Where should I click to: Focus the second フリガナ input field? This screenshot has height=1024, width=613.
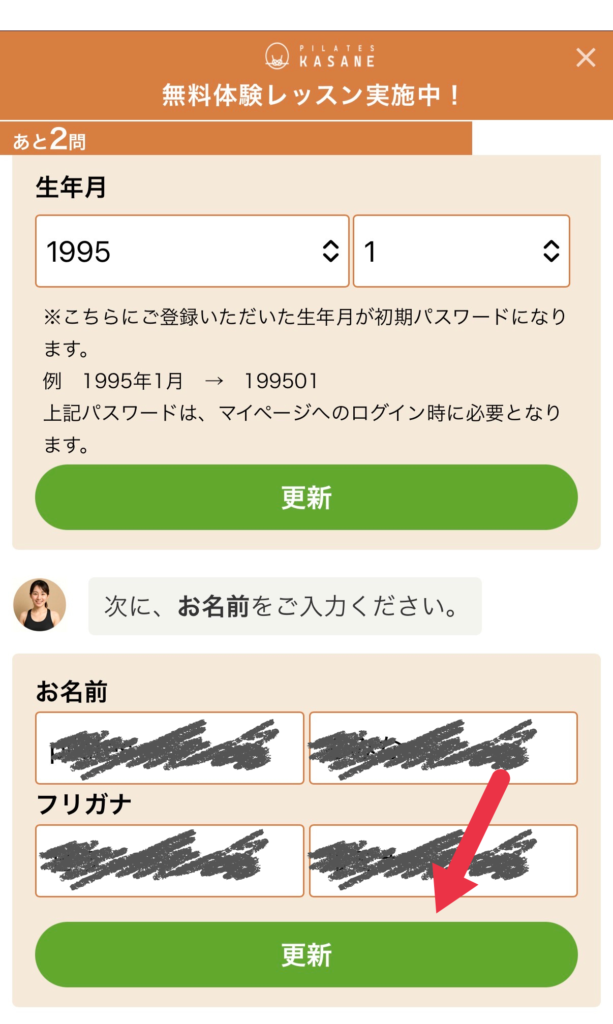443,860
